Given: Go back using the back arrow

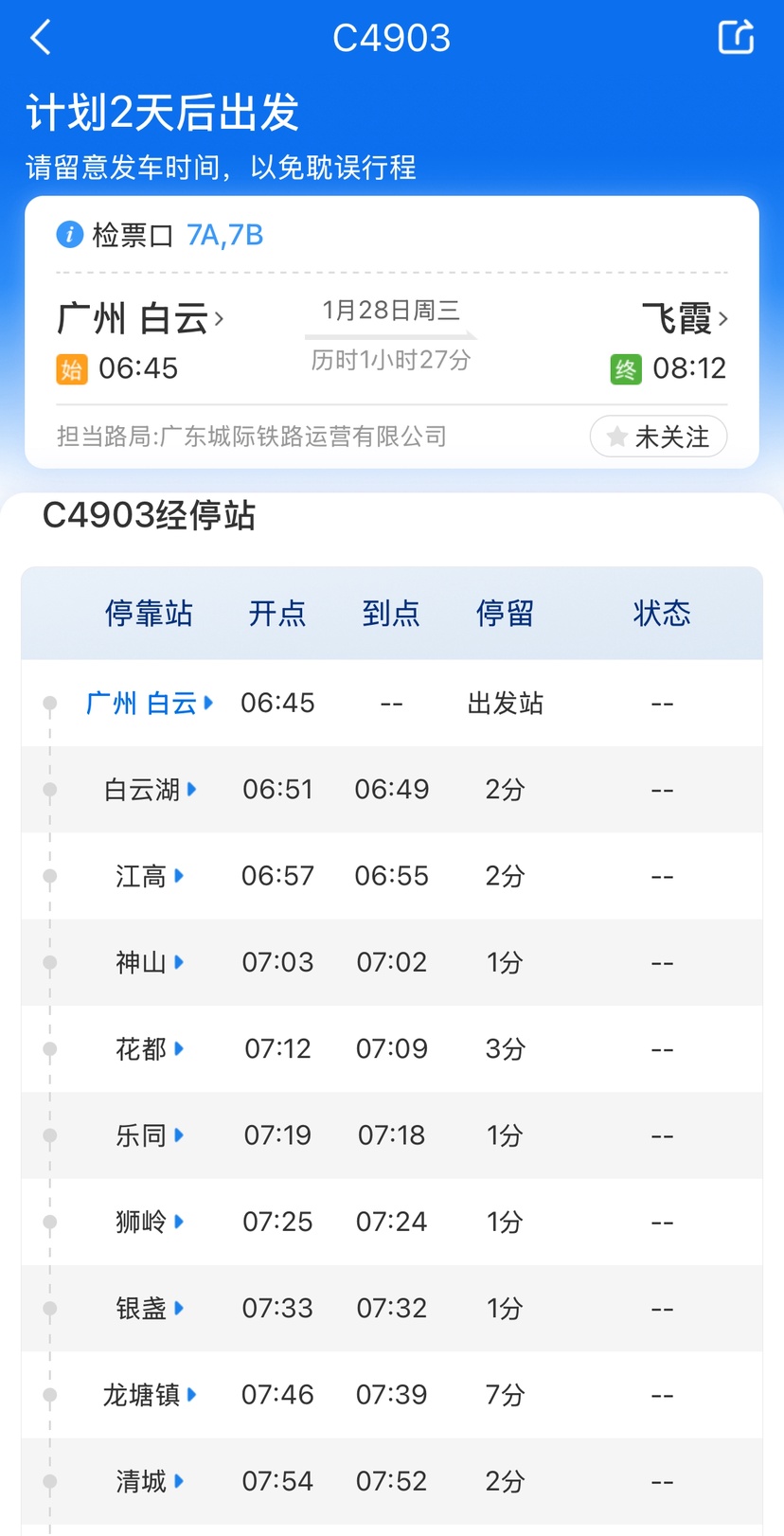Looking at the screenshot, I should [x=40, y=38].
